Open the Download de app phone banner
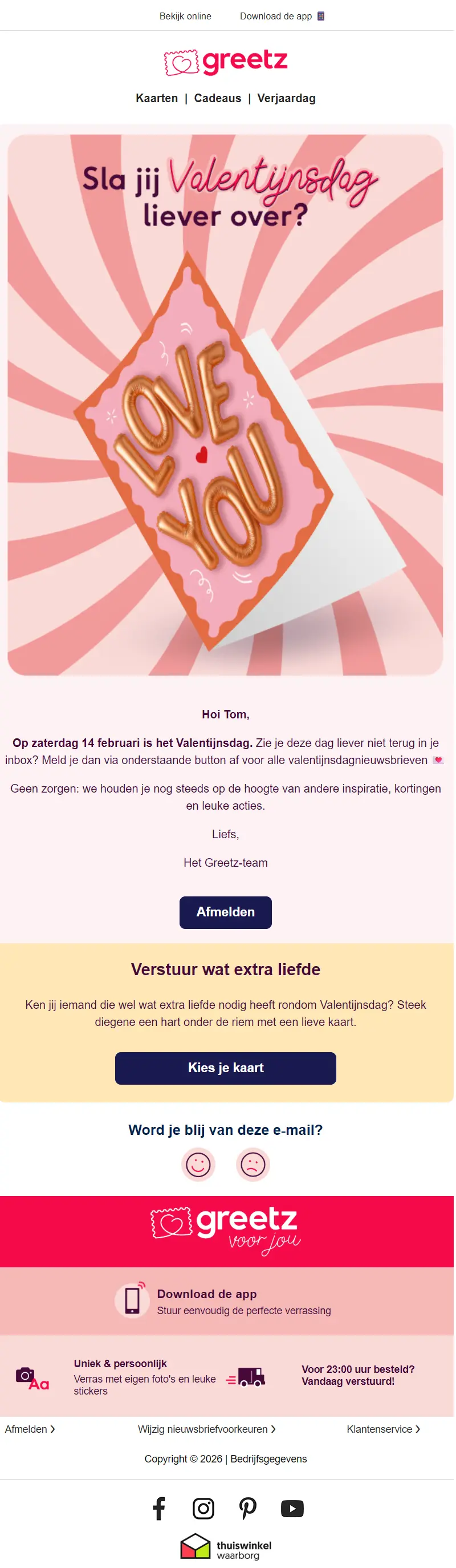Screen dimensions: 456x1568 point(225,1301)
